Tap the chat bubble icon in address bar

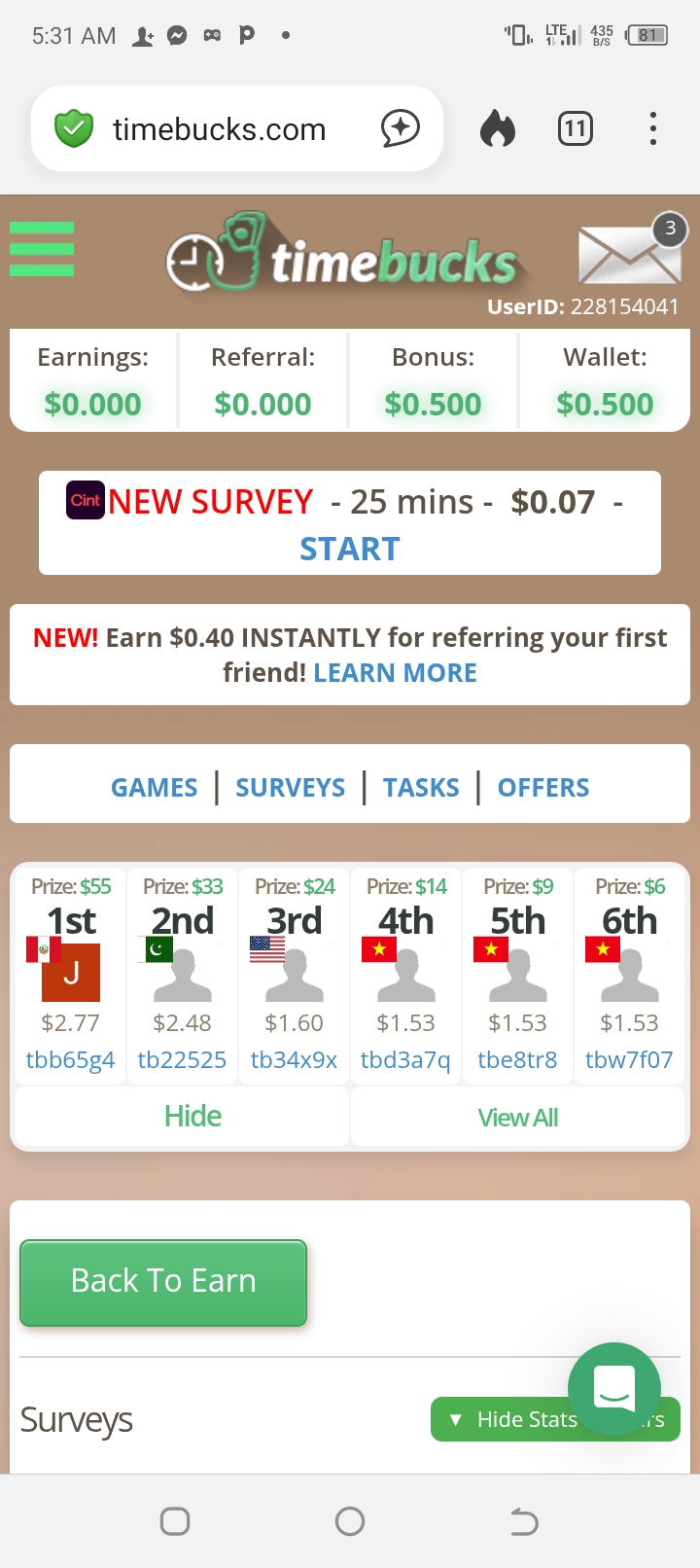pyautogui.click(x=400, y=129)
